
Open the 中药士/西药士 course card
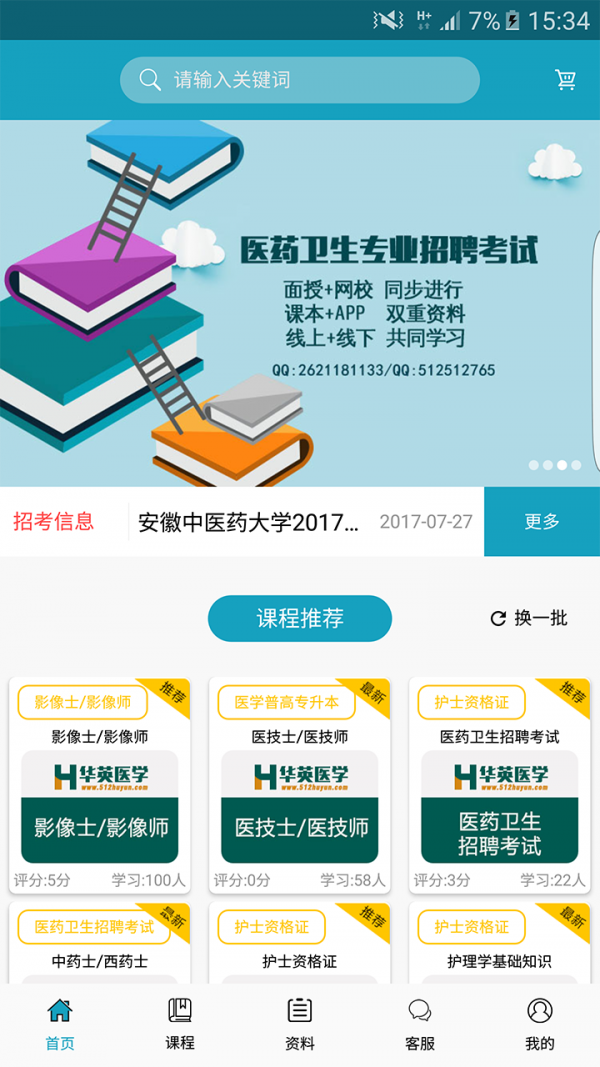click(x=100, y=945)
